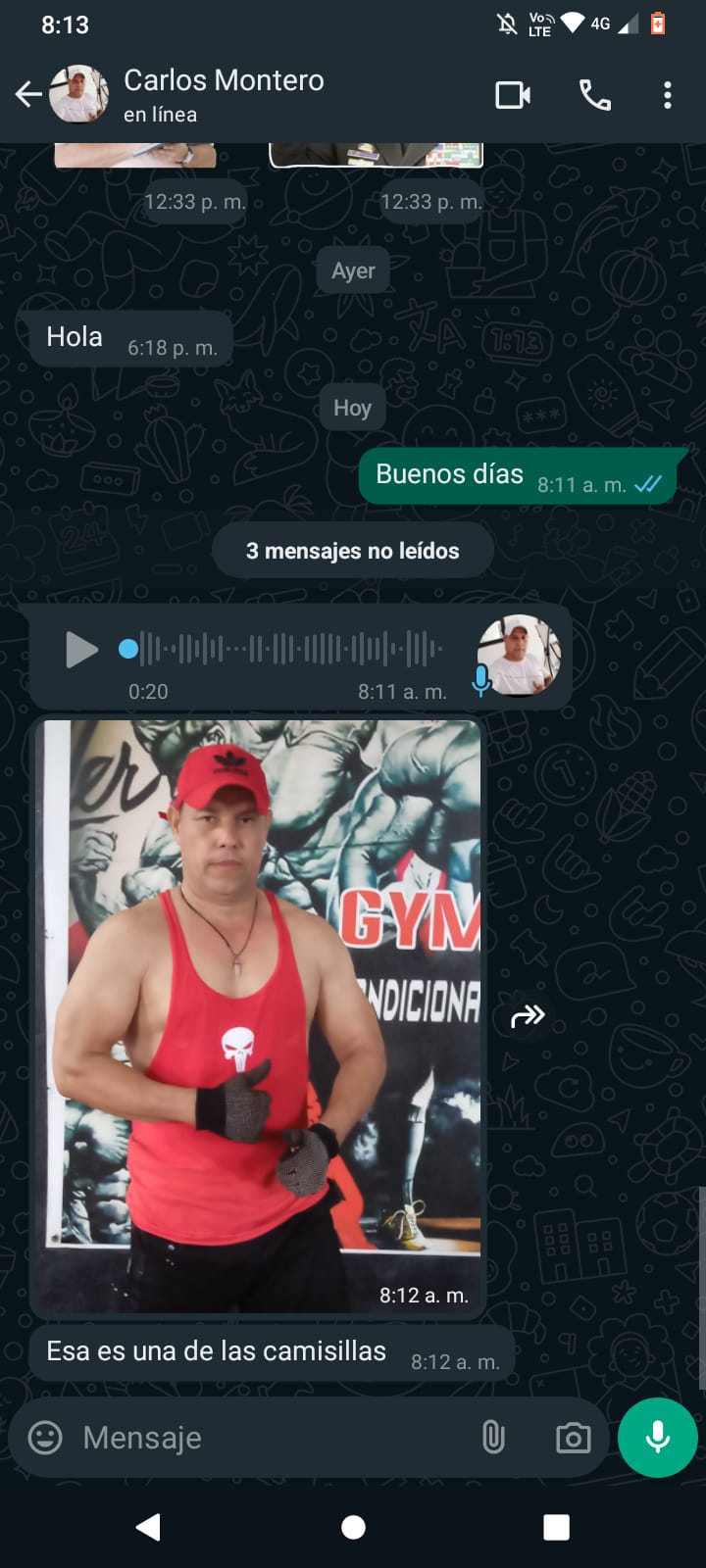Start a voice call with Carlos Montero
This screenshot has width=706, height=1568.
pyautogui.click(x=595, y=95)
